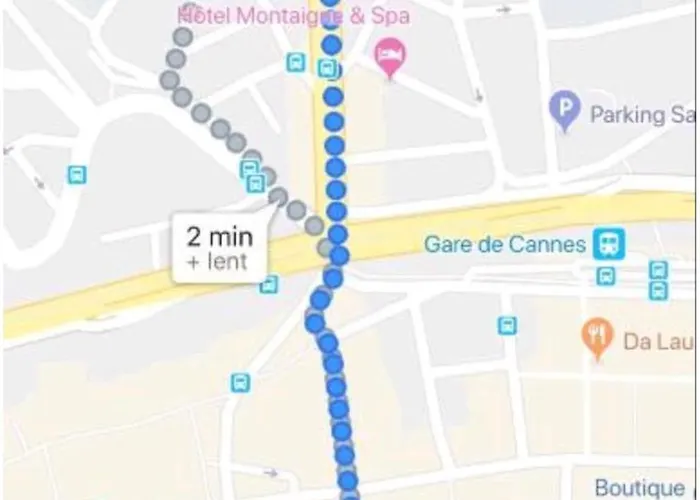Select the alternate route labeled 2 min + lent
The width and height of the screenshot is (700, 500).
click(219, 248)
